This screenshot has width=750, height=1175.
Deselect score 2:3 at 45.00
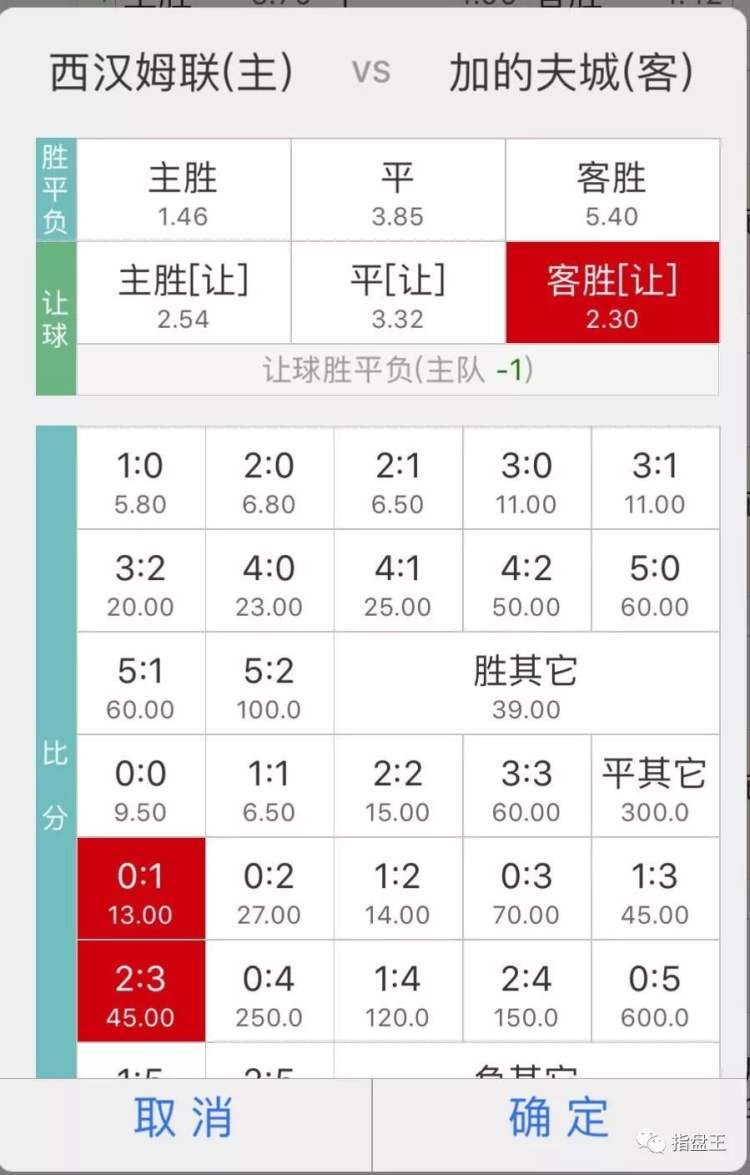140,993
